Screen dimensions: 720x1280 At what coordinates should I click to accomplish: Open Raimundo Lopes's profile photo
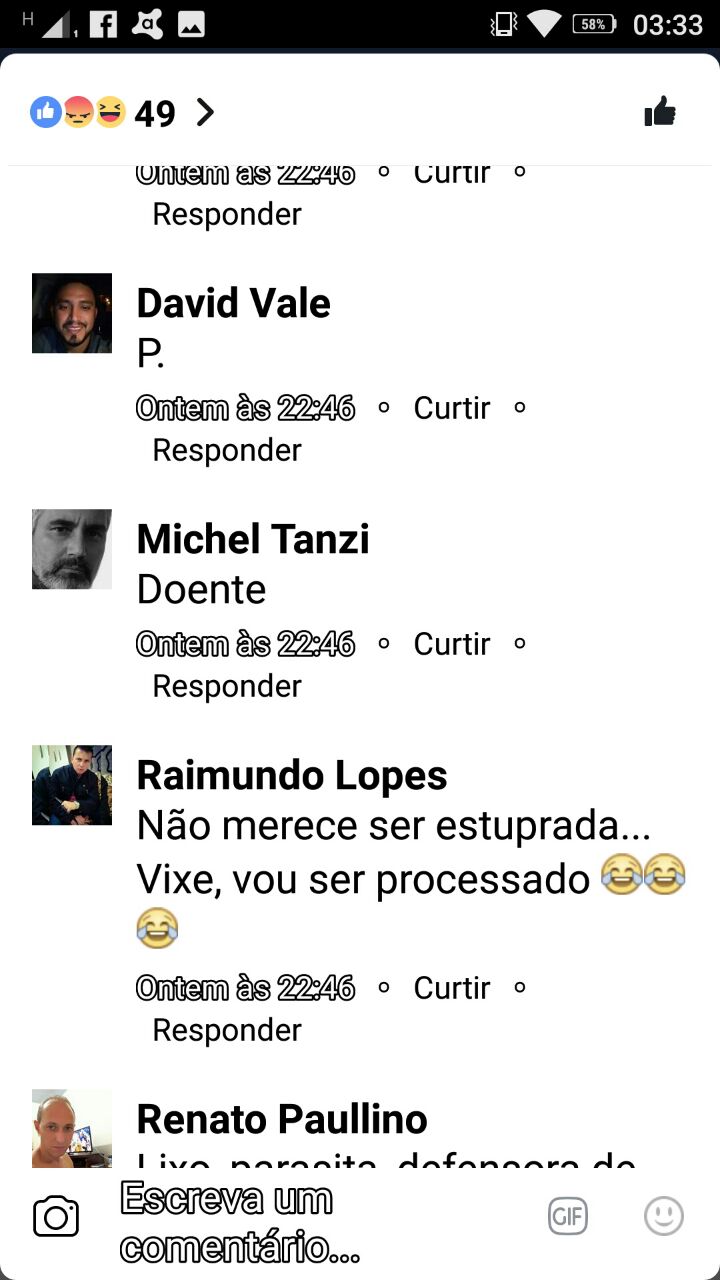pyautogui.click(x=72, y=785)
